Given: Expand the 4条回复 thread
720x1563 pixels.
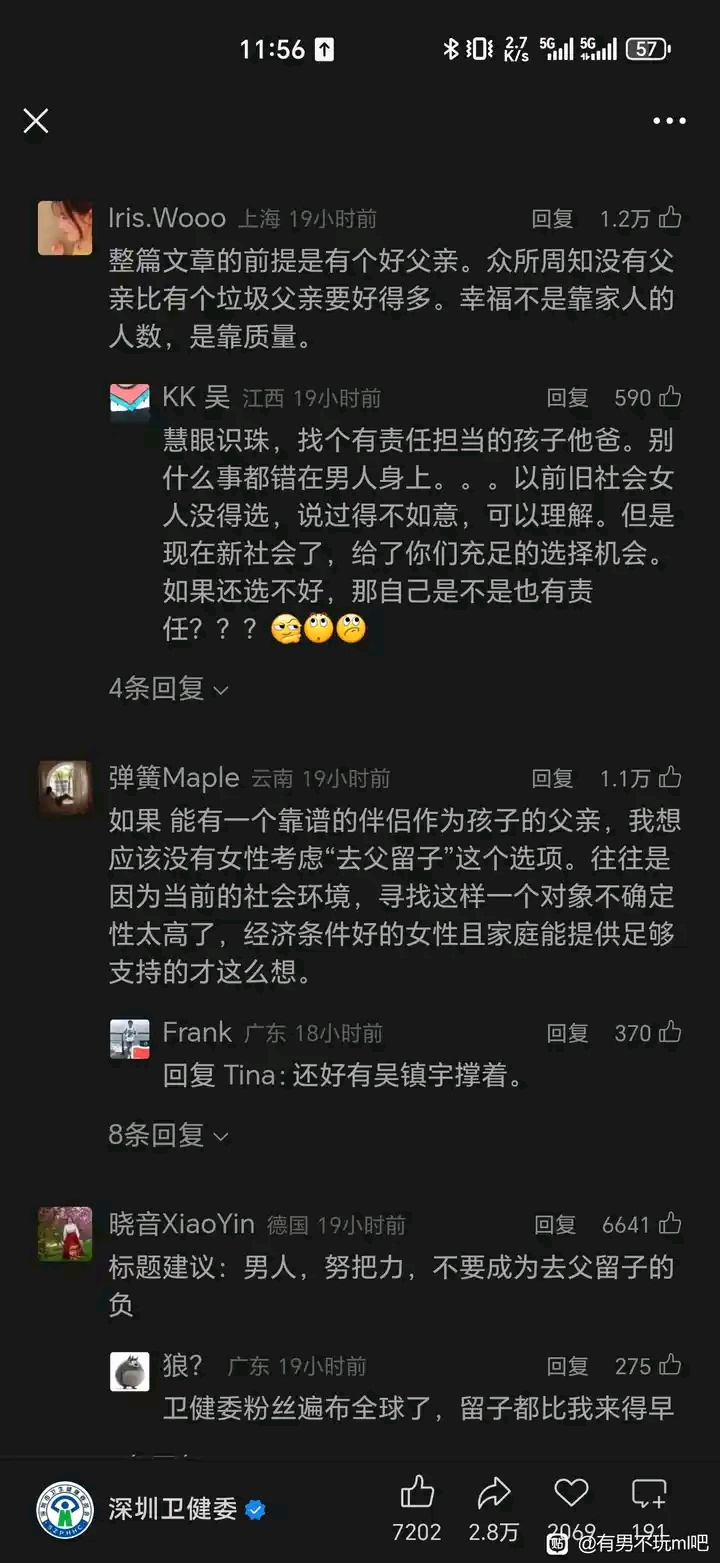Looking at the screenshot, I should pos(168,688).
